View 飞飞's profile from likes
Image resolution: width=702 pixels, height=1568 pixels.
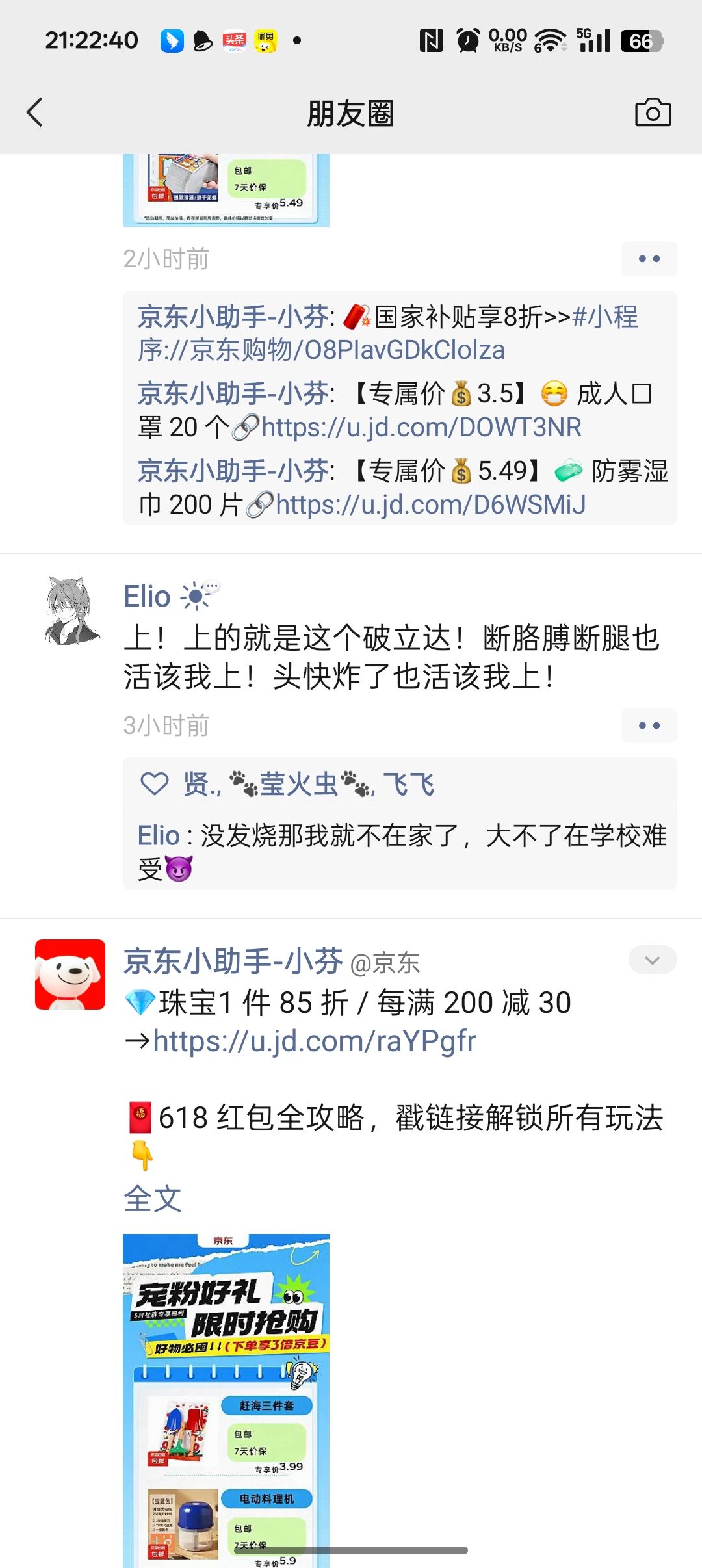tap(408, 784)
